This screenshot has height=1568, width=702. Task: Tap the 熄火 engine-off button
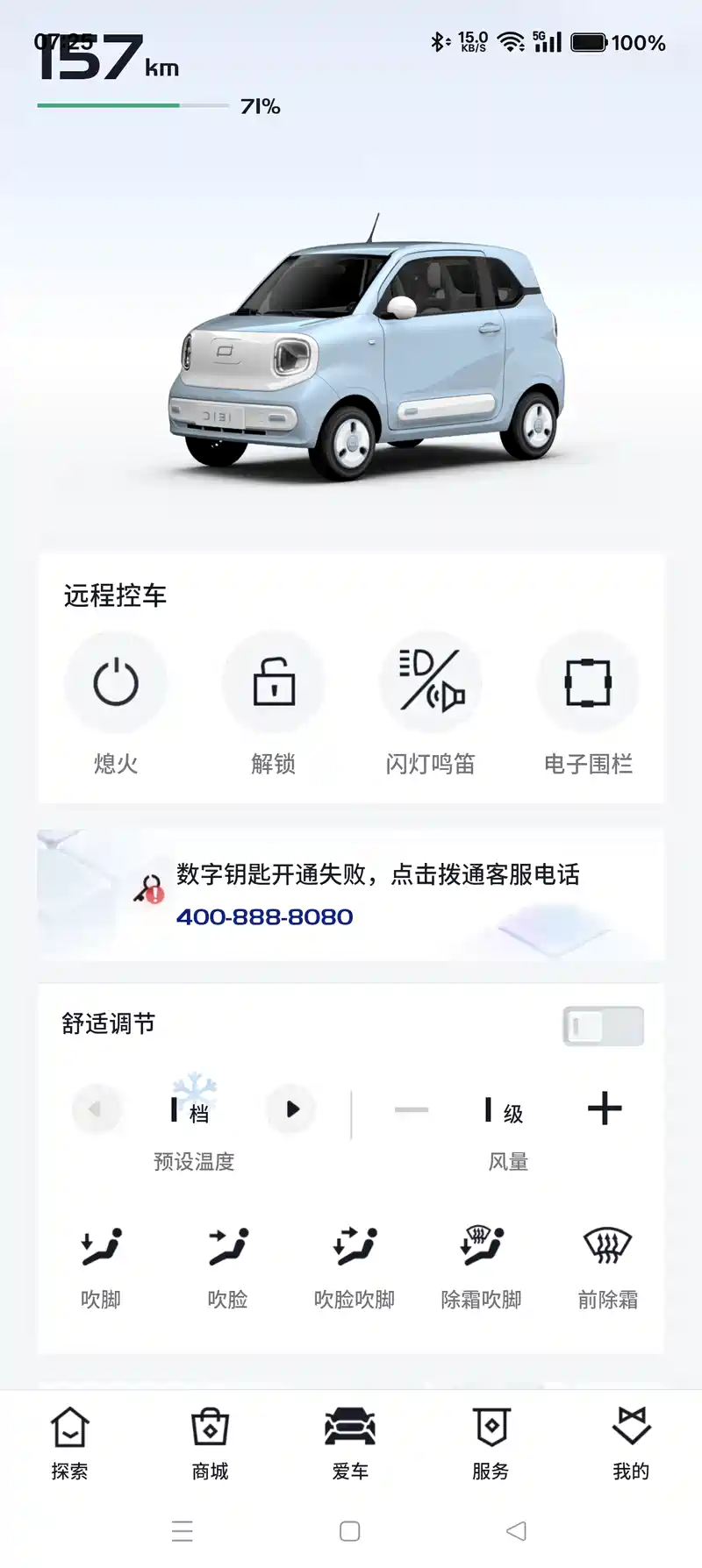click(x=116, y=683)
